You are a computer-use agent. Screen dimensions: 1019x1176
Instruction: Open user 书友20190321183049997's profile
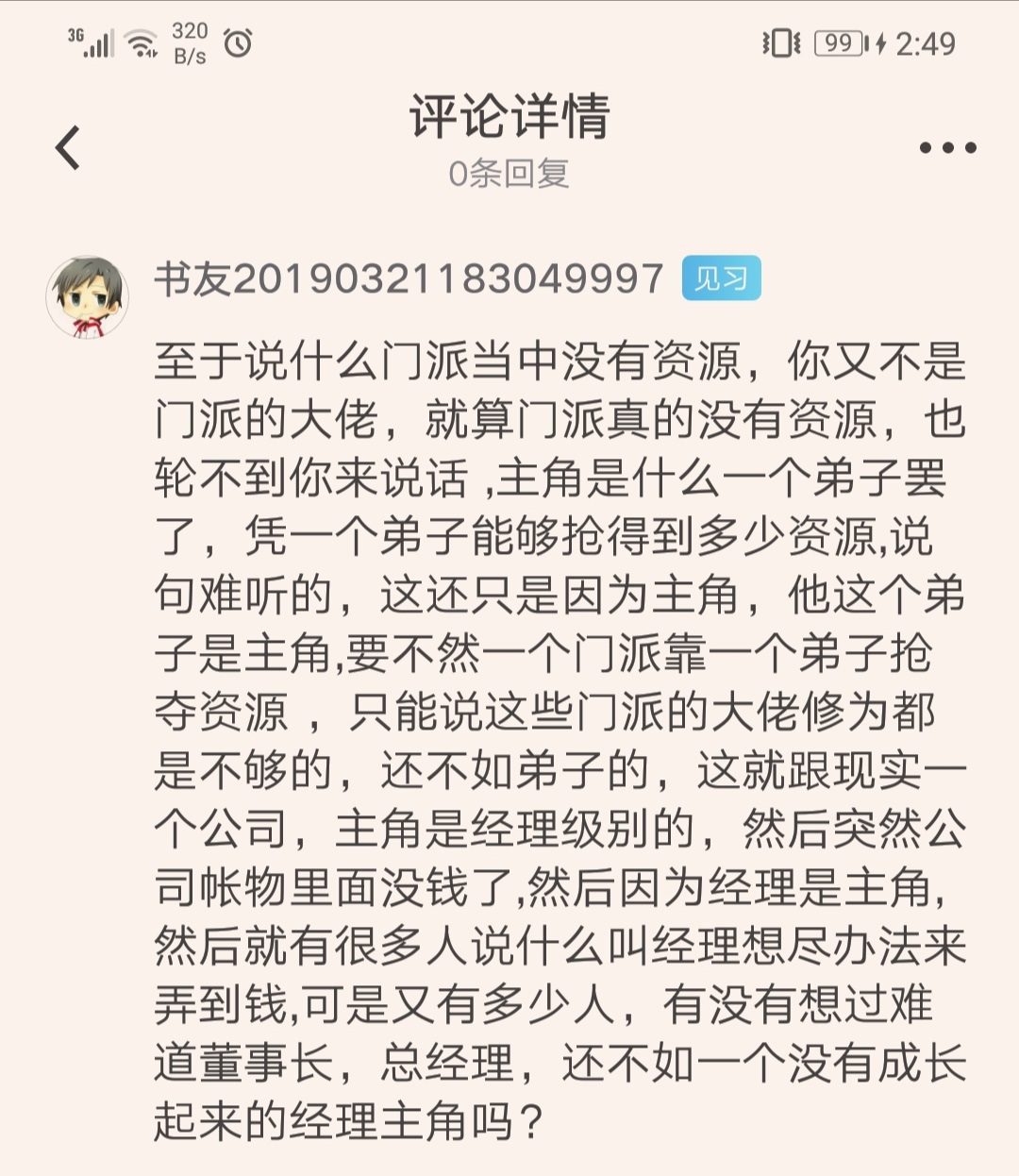[409, 279]
